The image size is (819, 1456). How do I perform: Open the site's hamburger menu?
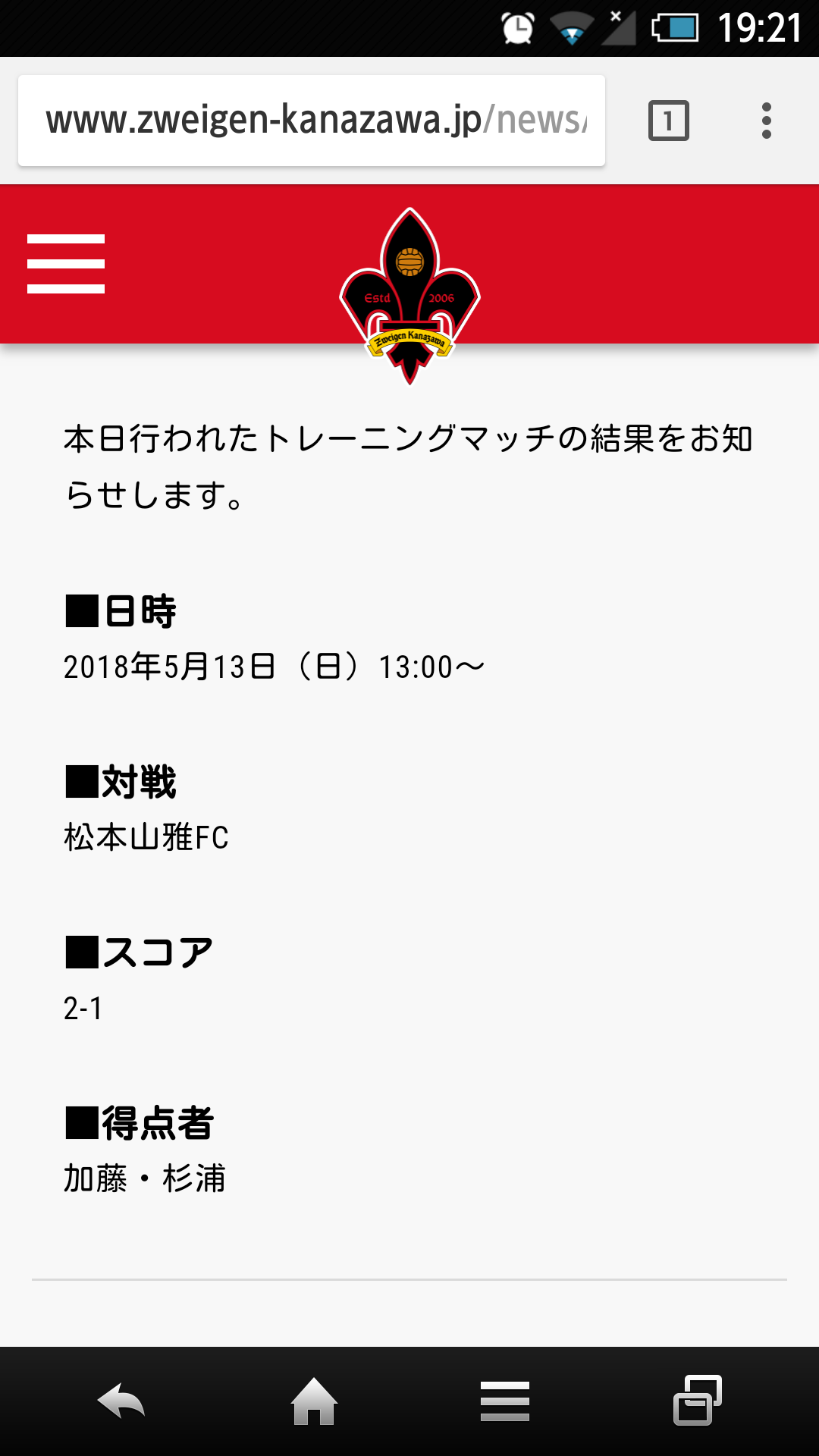(66, 263)
